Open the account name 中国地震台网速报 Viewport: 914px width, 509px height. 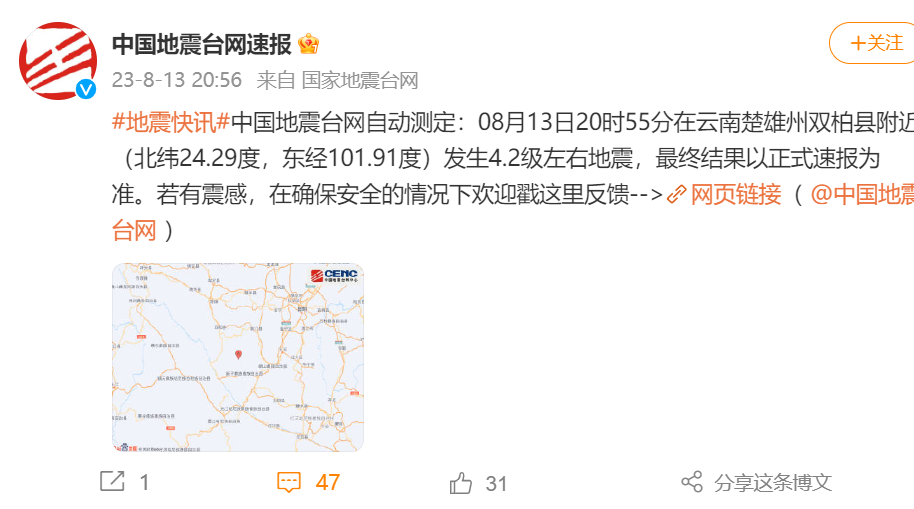pyautogui.click(x=201, y=44)
